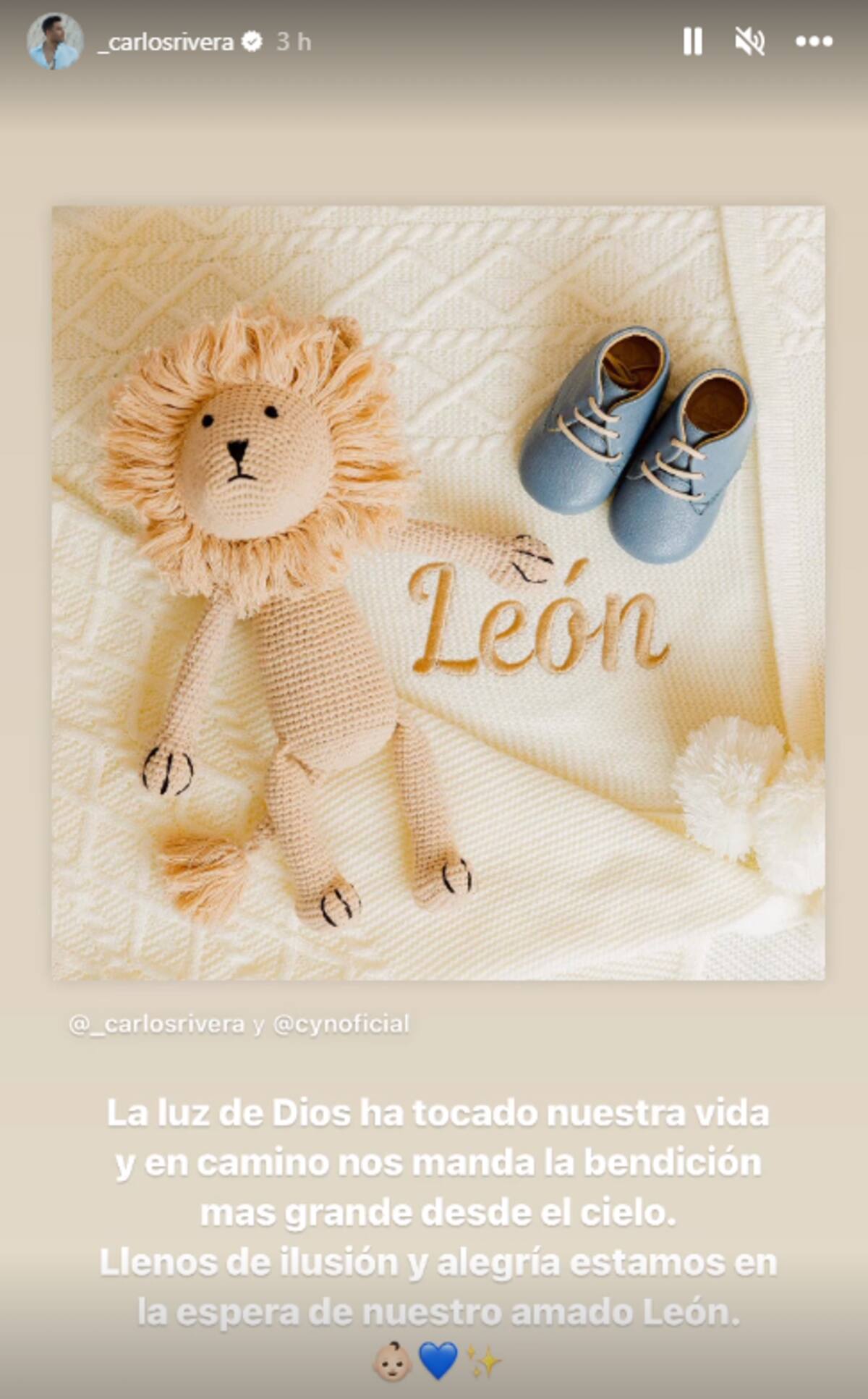Open the shared León post

pos(438,592)
